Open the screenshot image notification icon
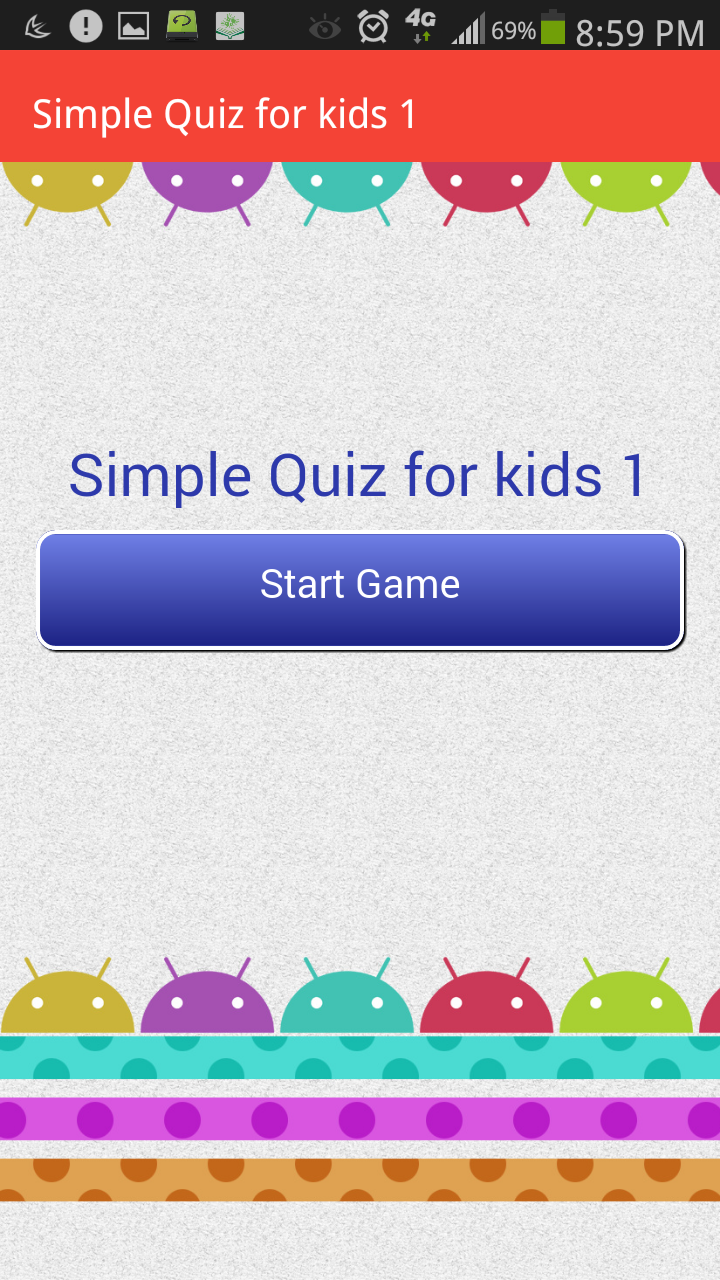 133,27
